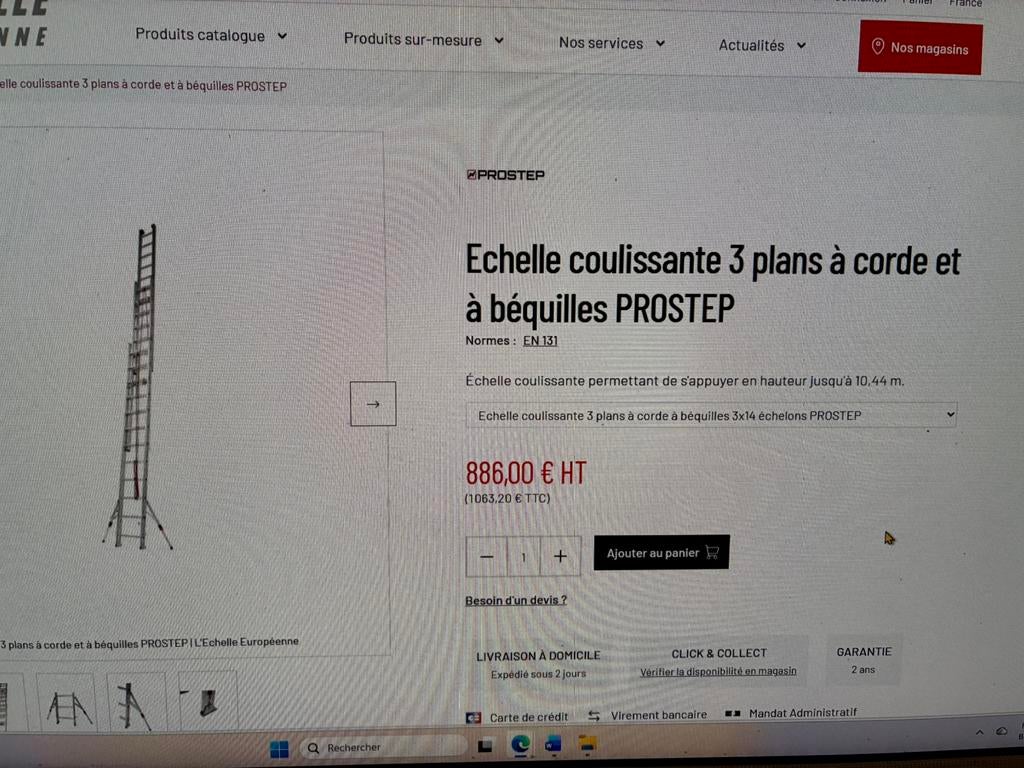The width and height of the screenshot is (1024, 768).
Task: Open the ladder model selection dropdown
Action: pyautogui.click(x=711, y=415)
